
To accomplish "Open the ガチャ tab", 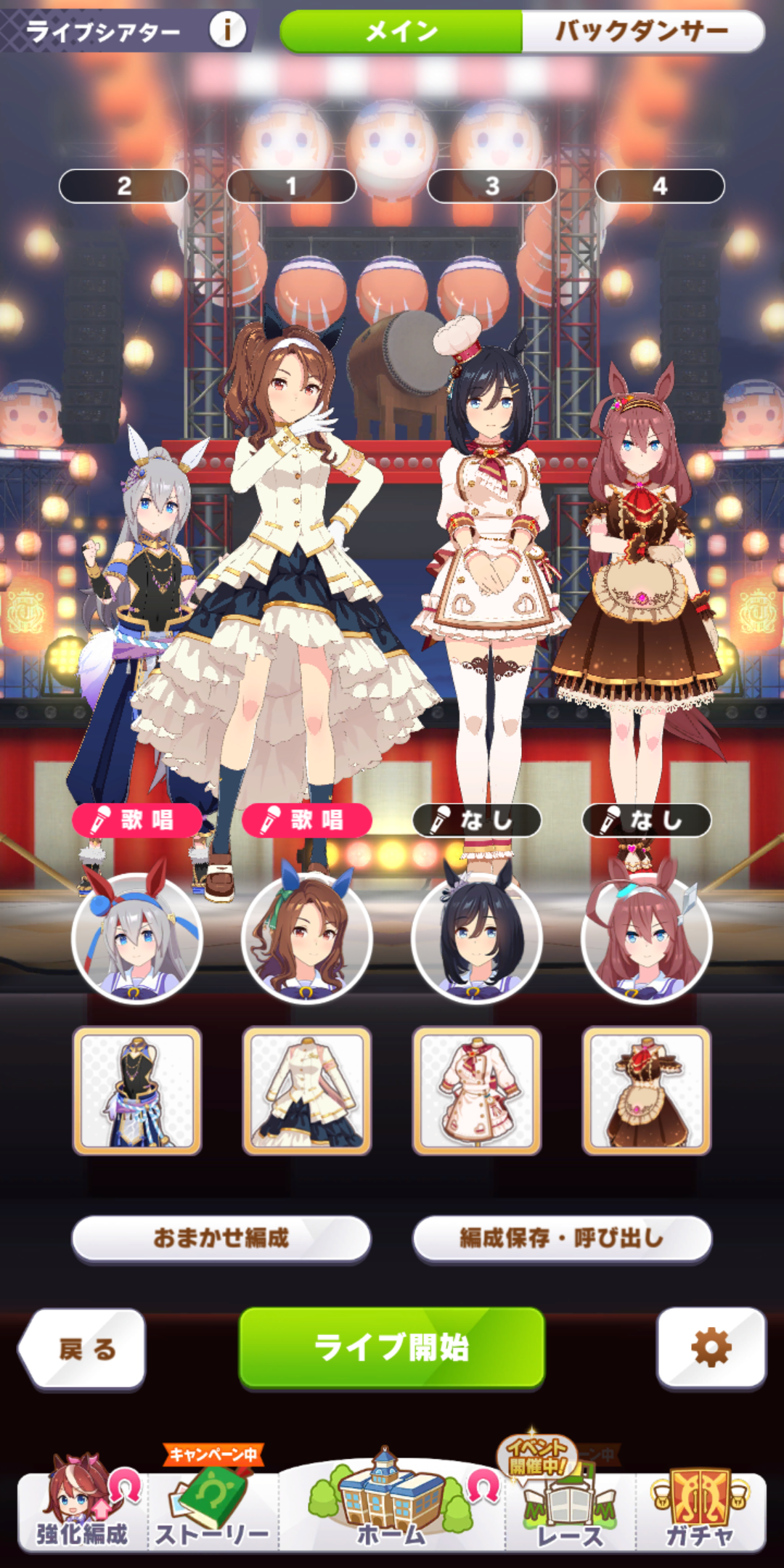I will click(700, 1511).
